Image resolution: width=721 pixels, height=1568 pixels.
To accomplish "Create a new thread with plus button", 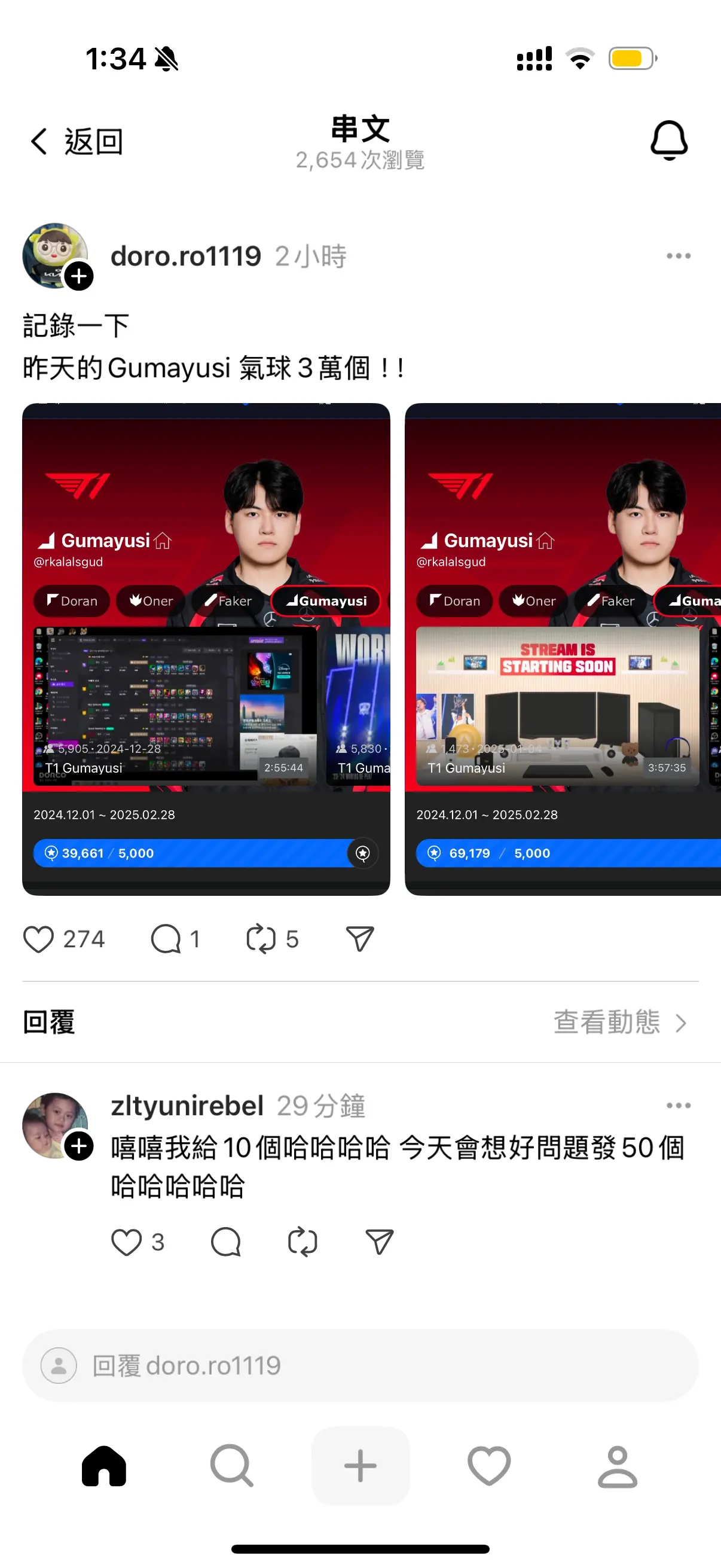I will pyautogui.click(x=360, y=1466).
